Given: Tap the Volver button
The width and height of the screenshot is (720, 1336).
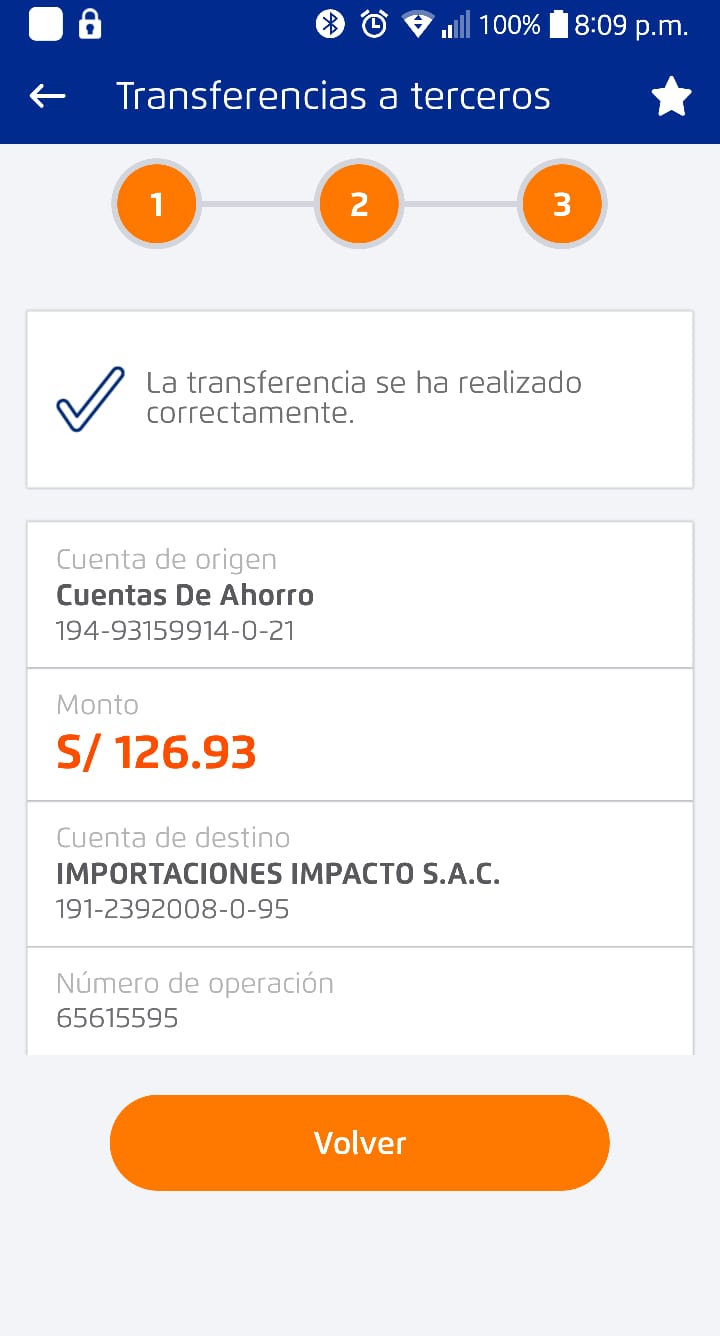Looking at the screenshot, I should pyautogui.click(x=360, y=1143).
